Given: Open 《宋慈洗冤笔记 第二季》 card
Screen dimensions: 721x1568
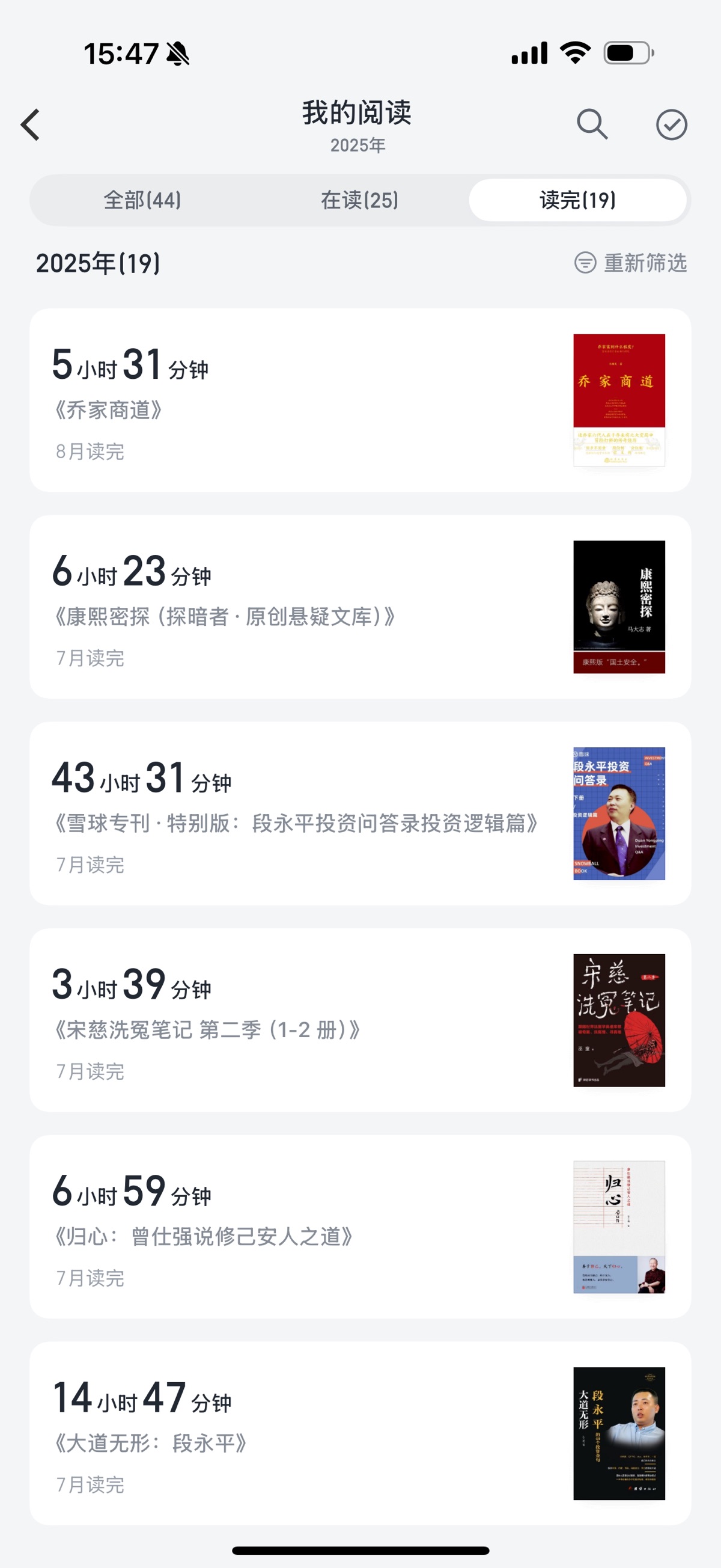Looking at the screenshot, I should [360, 1020].
